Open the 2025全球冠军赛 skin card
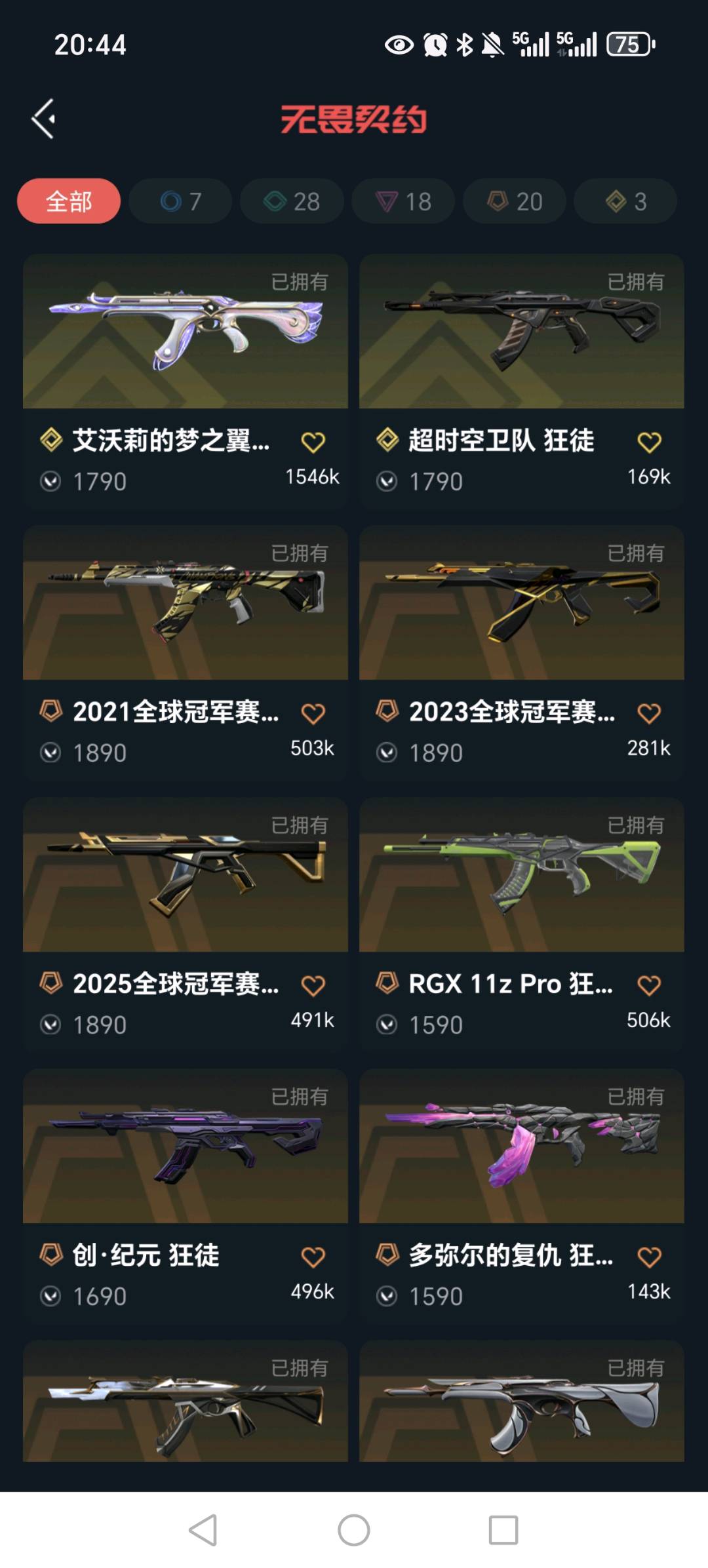Viewport: 708px width, 1568px height. tap(186, 874)
